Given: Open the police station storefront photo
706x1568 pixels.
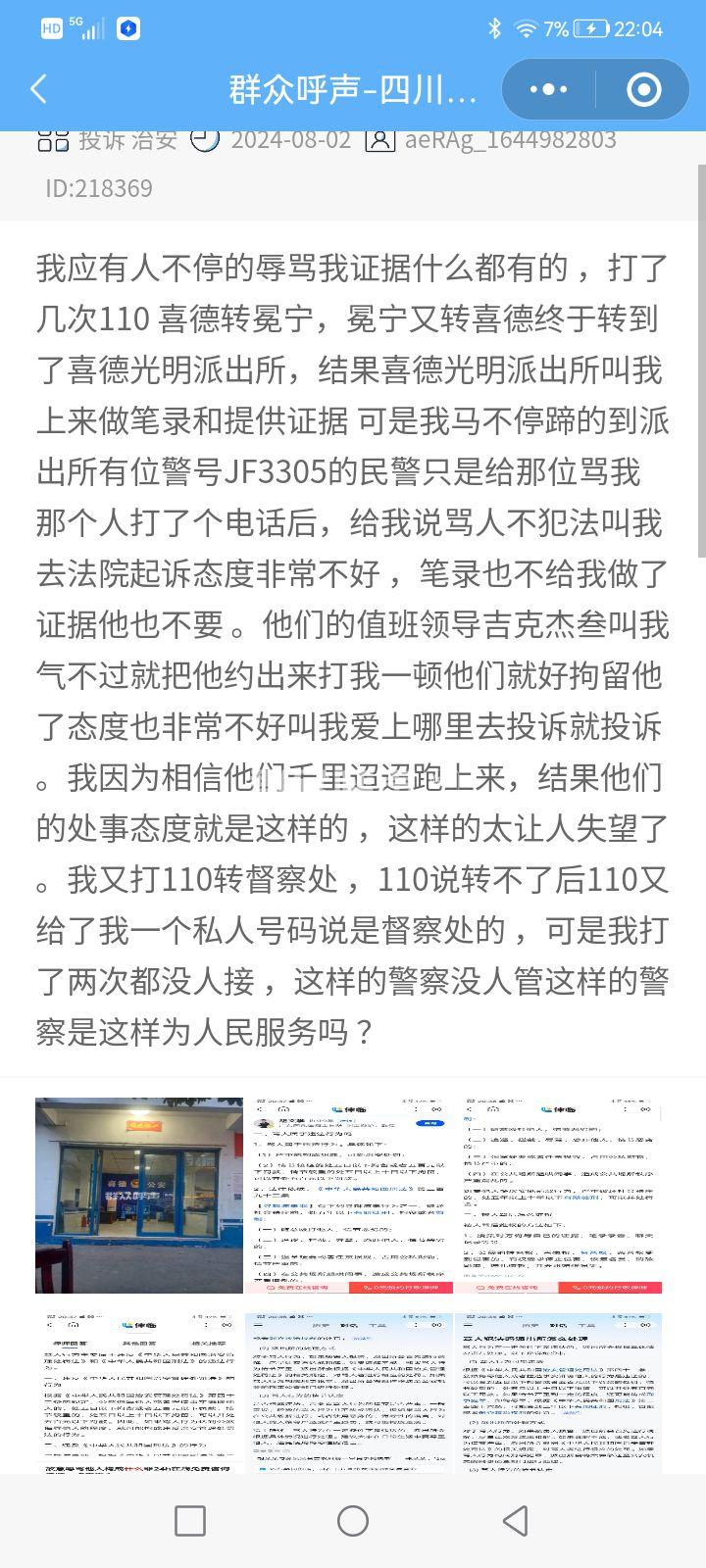Looking at the screenshot, I should tap(139, 1195).
